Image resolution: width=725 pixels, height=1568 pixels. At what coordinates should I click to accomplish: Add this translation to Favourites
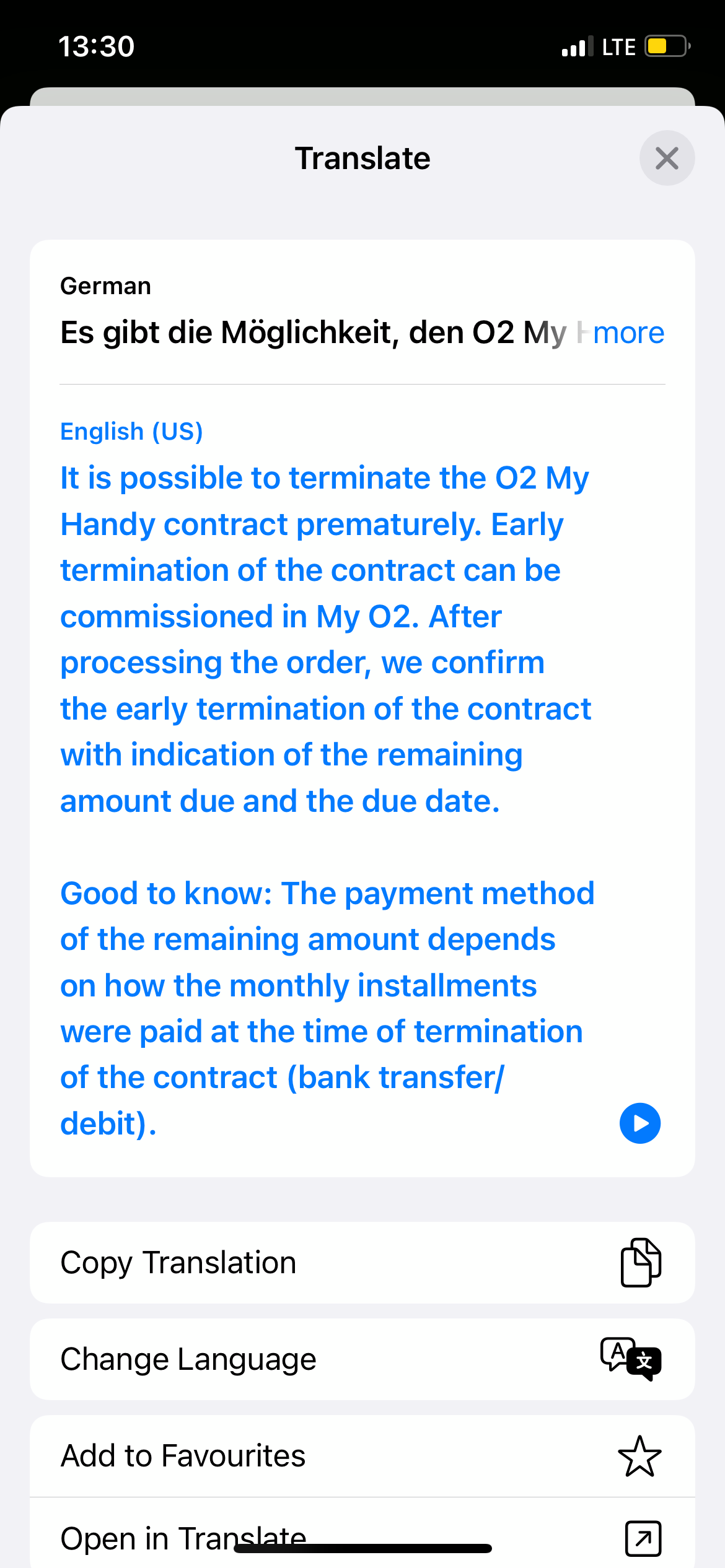coord(362,1456)
